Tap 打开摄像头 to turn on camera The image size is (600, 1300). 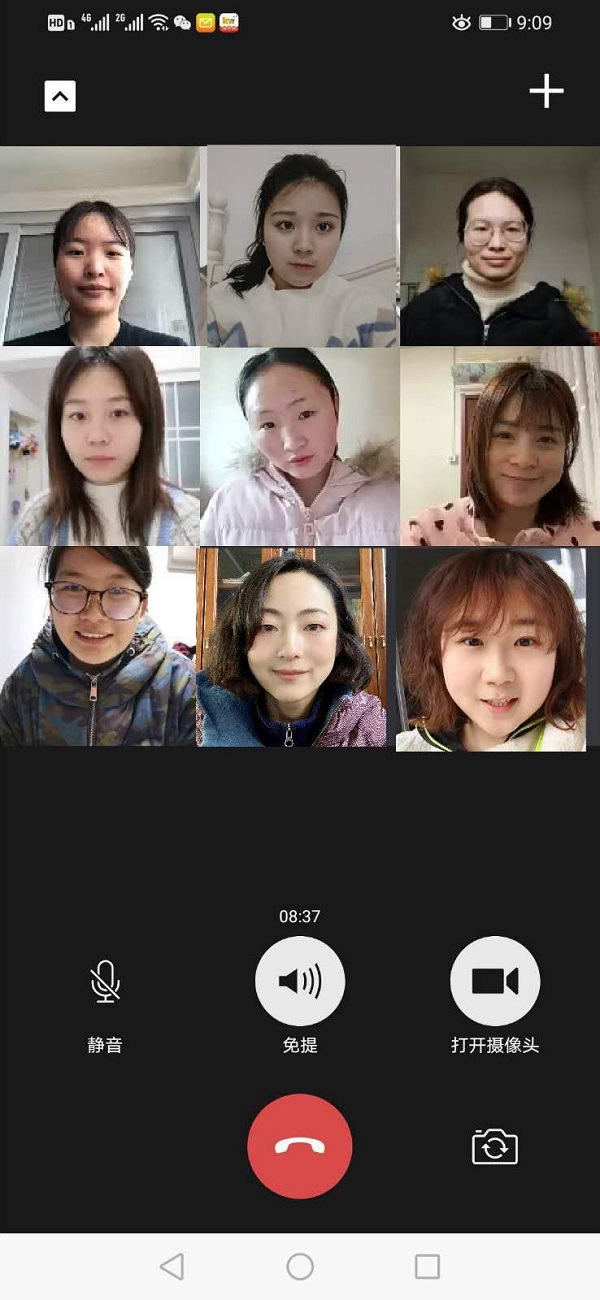495,982
